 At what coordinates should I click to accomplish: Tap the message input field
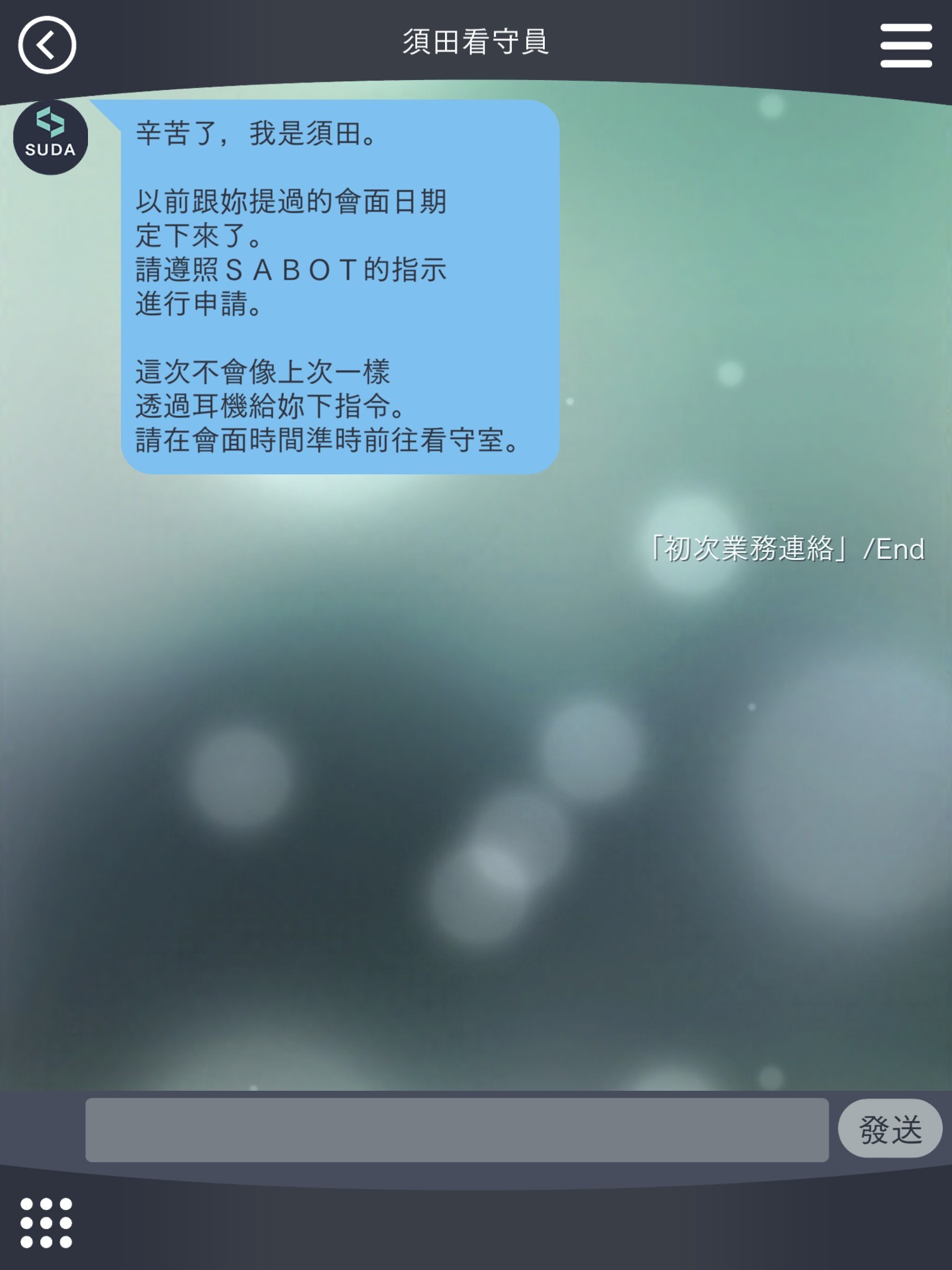pos(457,1130)
